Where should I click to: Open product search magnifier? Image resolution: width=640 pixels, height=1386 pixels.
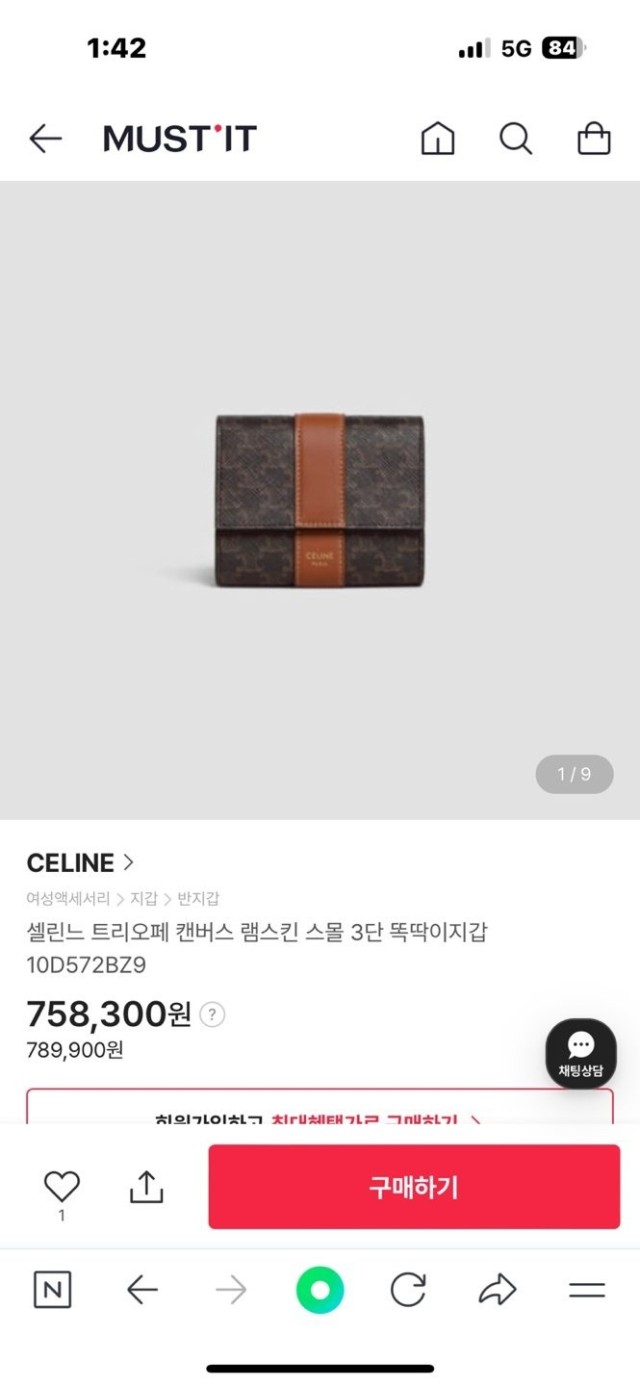coord(515,138)
